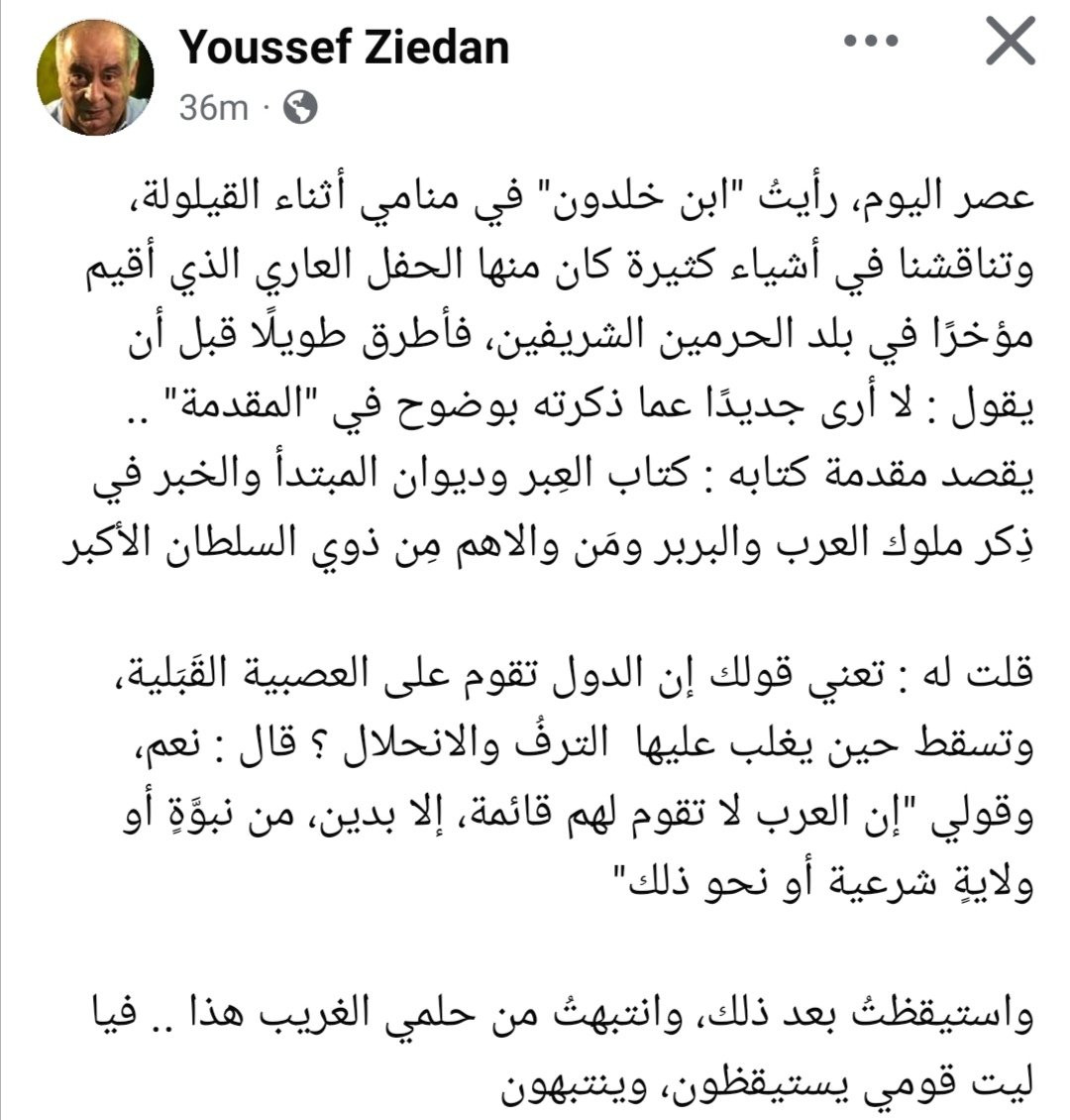Tap the Youssef Ziedan name link
1070x1120 pixels.
point(344,48)
